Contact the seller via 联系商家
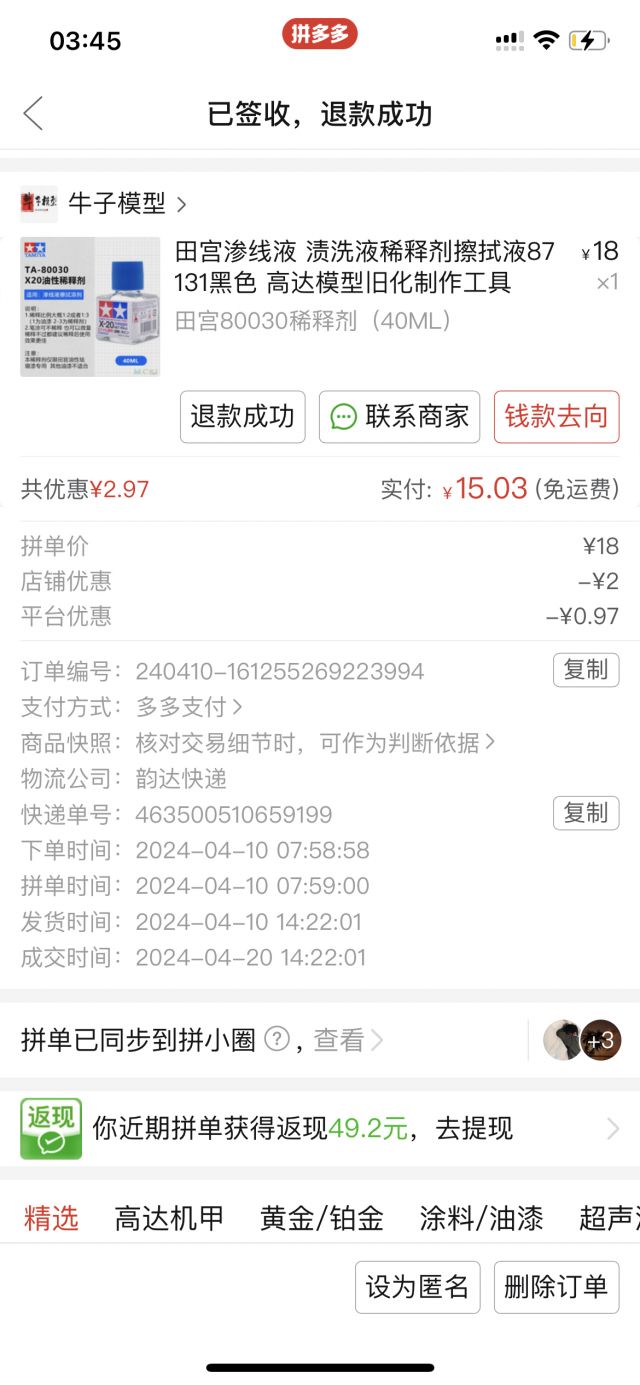This screenshot has height=1385, width=640. click(x=399, y=416)
